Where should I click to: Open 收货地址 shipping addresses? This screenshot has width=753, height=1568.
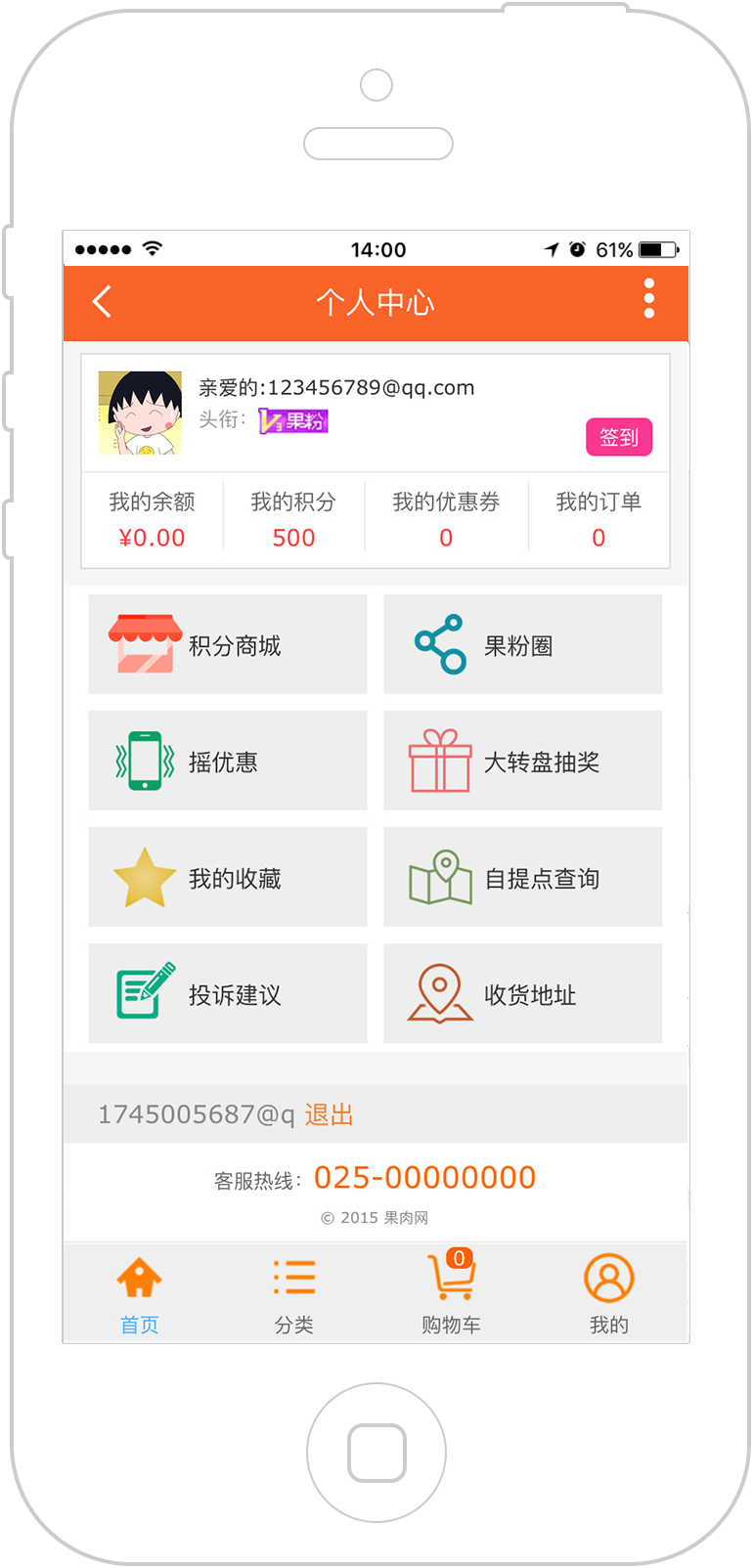[x=522, y=994]
